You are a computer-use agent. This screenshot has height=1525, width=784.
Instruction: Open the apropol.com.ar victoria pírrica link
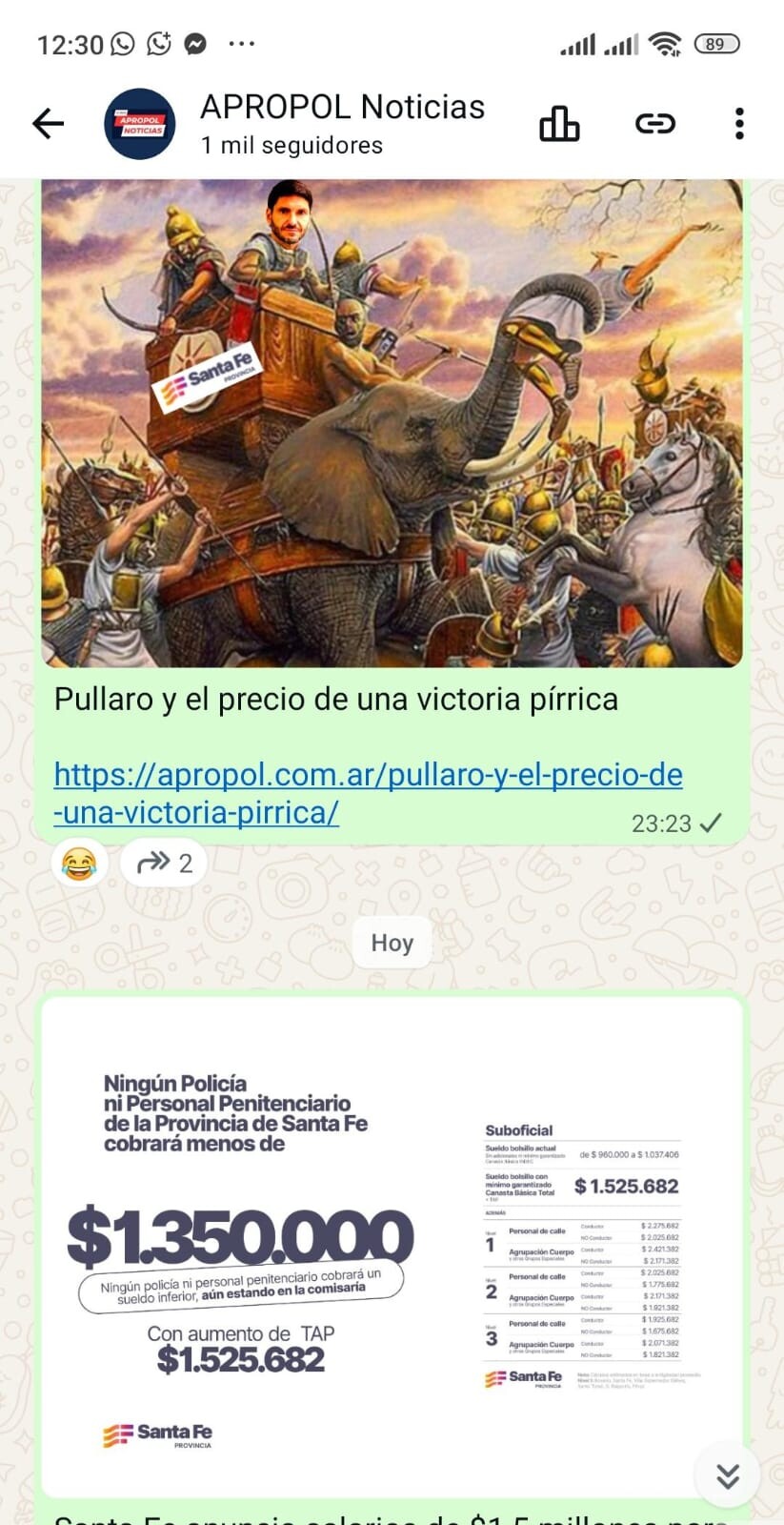pos(367,792)
